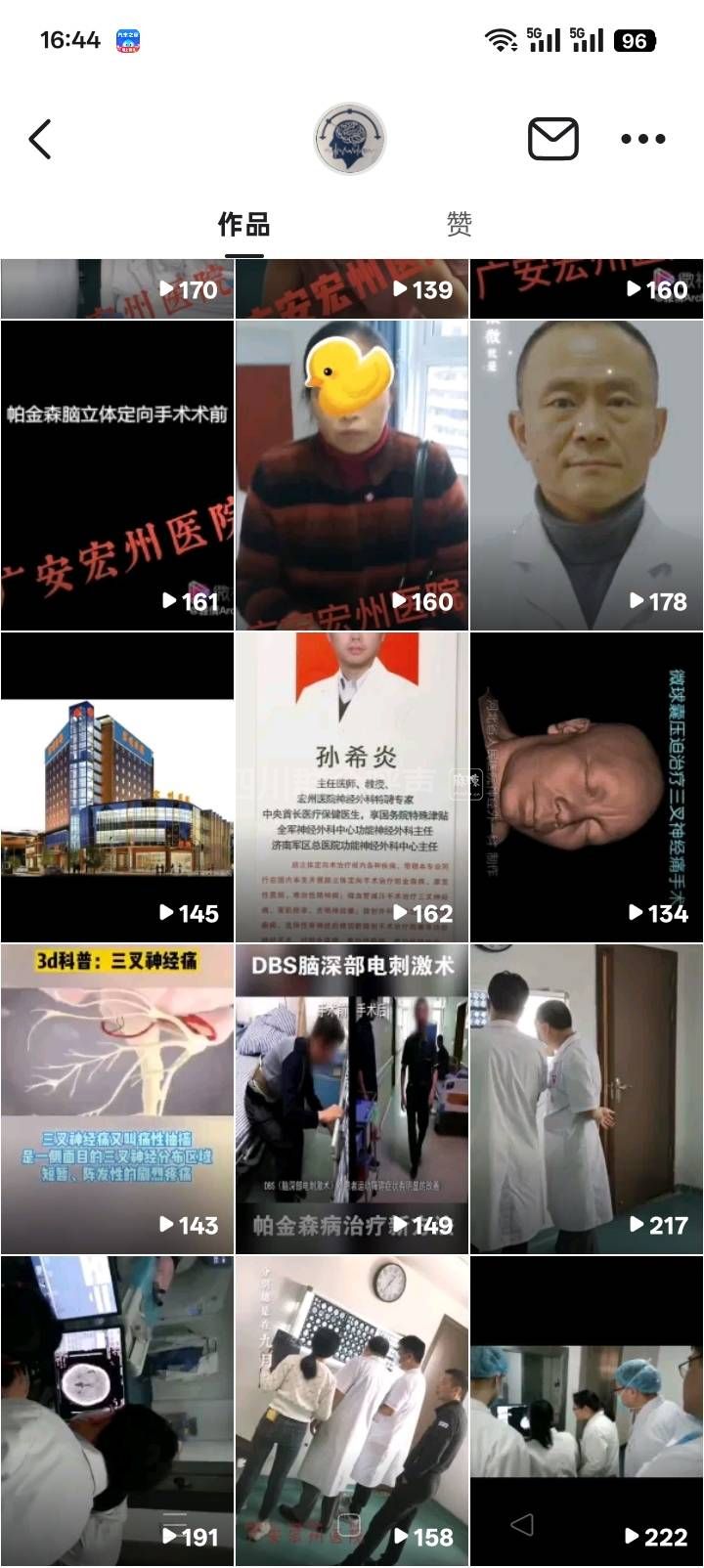704x1568 pixels.
Task: Open the DBS脑深部电刺激术 video
Action: [352, 1099]
